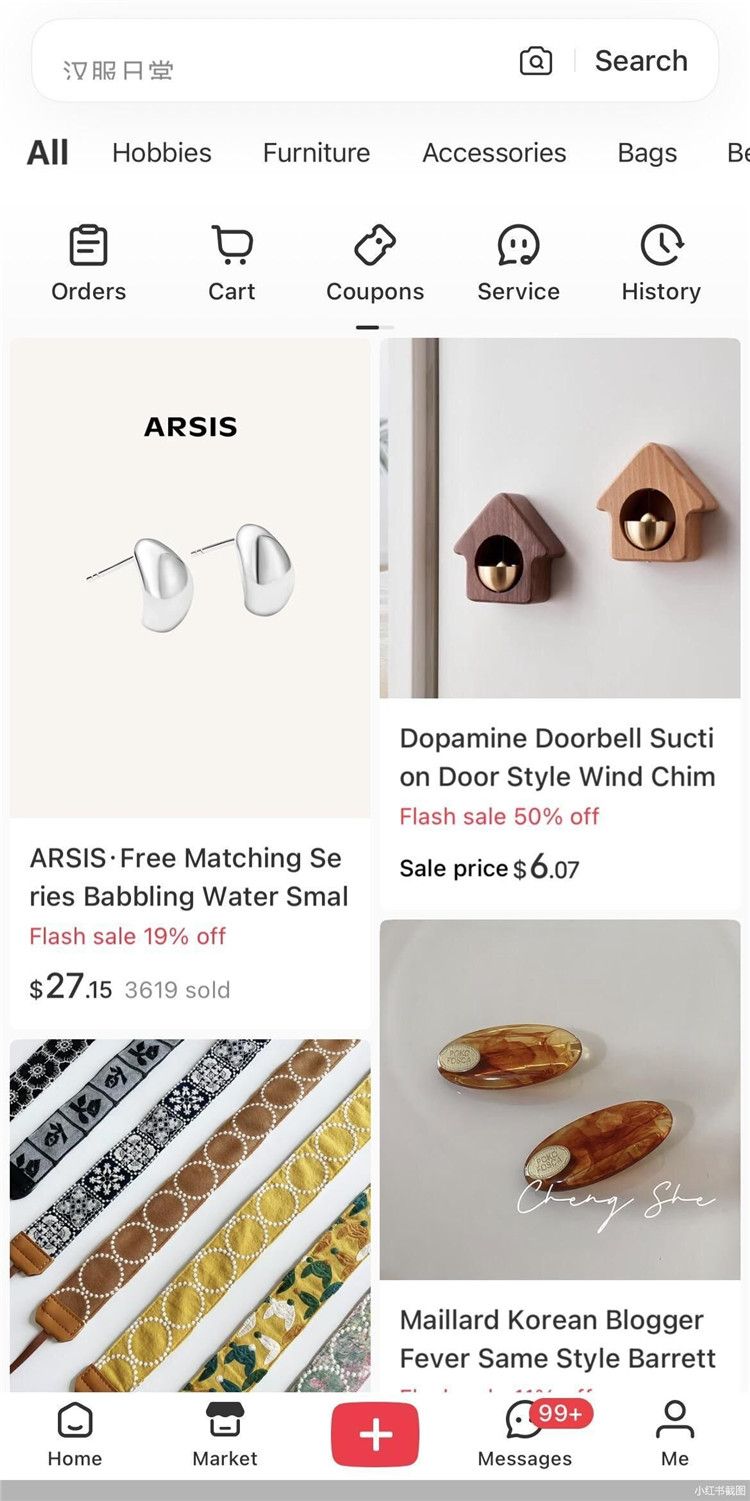Switch to the Bags category
750x1501 pixels.
click(x=647, y=153)
